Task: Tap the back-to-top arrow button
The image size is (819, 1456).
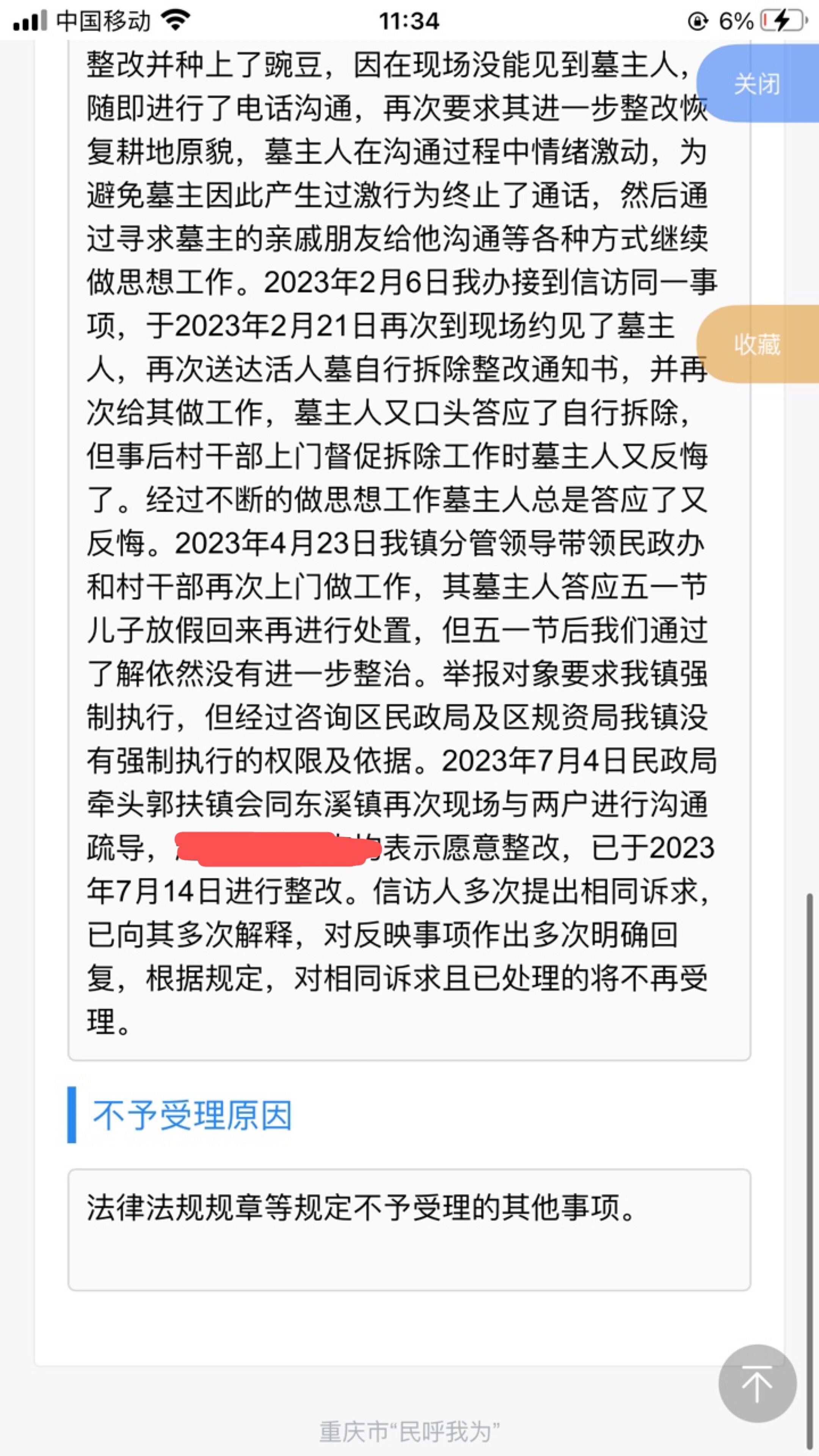Action: pyautogui.click(x=758, y=1383)
